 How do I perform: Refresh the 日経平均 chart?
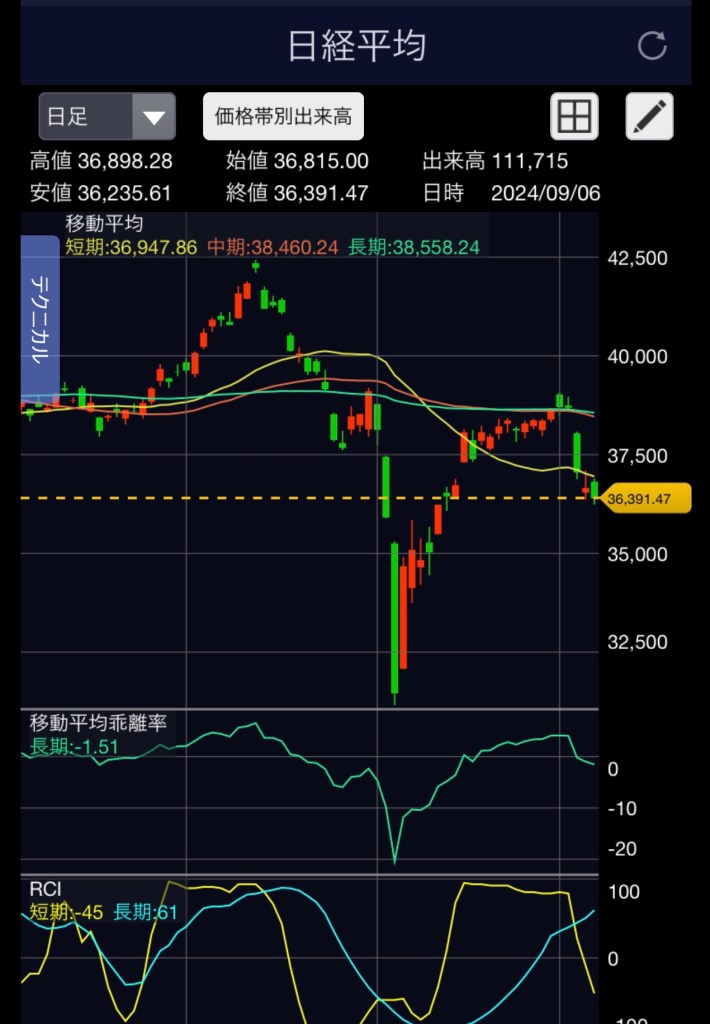652,46
